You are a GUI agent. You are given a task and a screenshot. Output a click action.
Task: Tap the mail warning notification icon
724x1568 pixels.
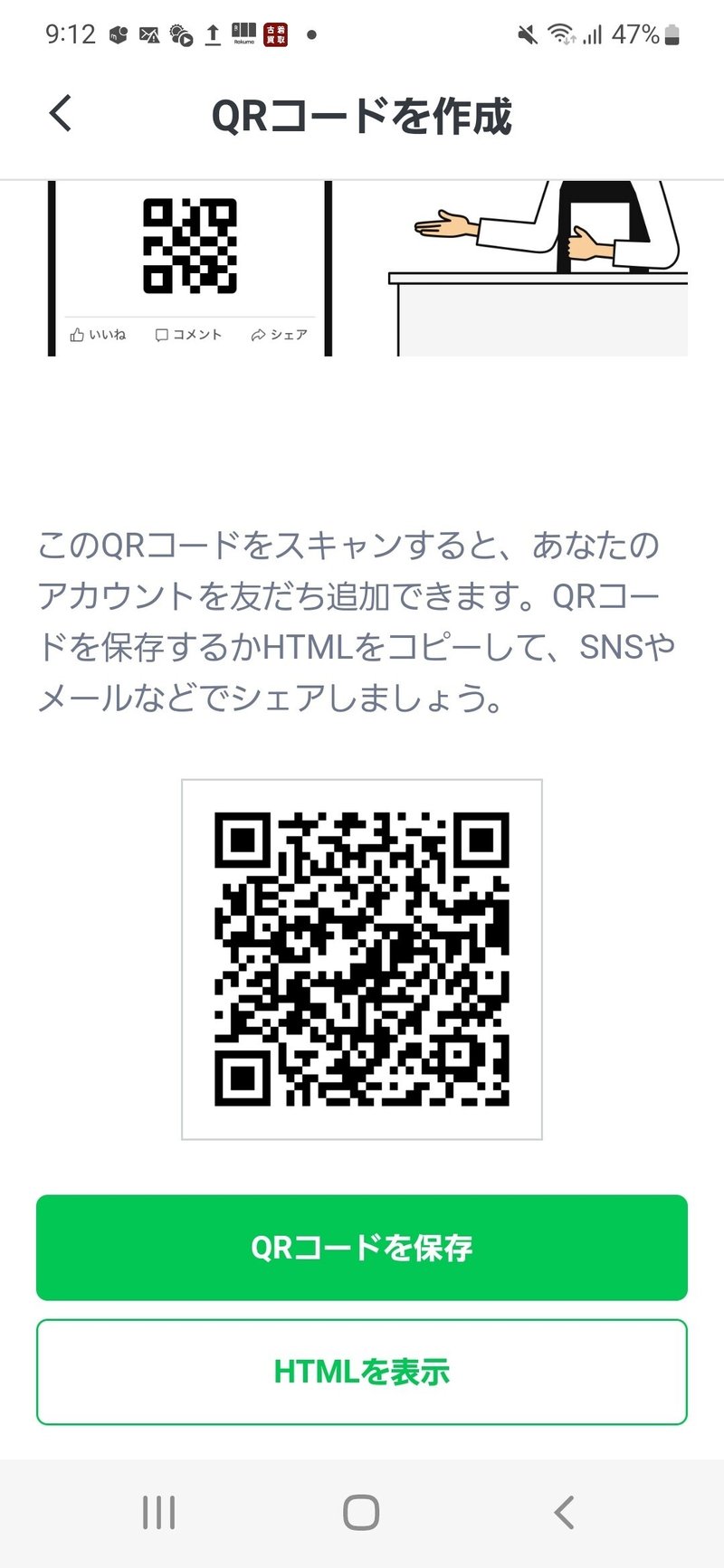(148, 33)
